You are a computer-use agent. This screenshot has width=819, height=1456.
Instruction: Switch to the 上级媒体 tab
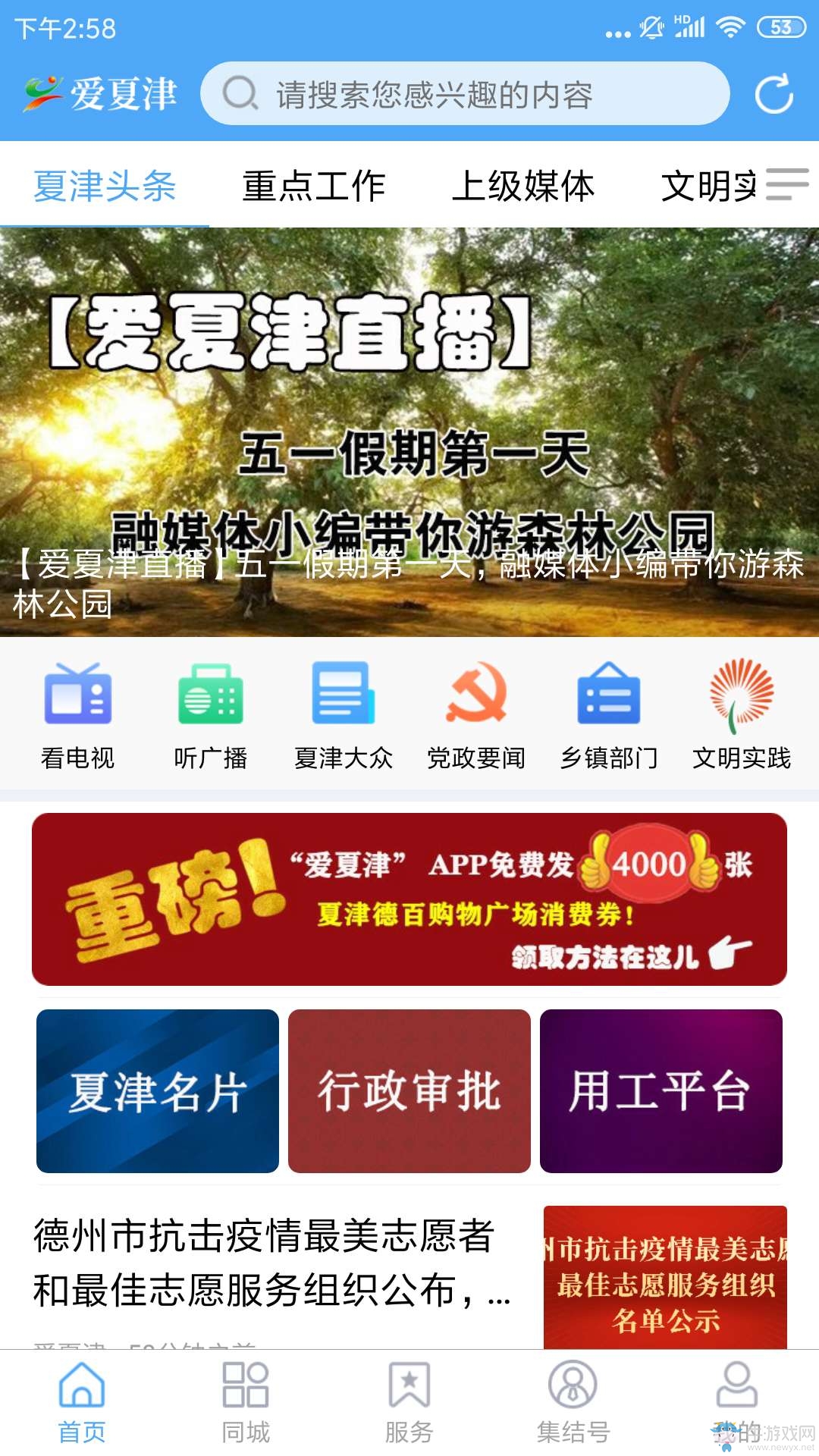pos(522,186)
